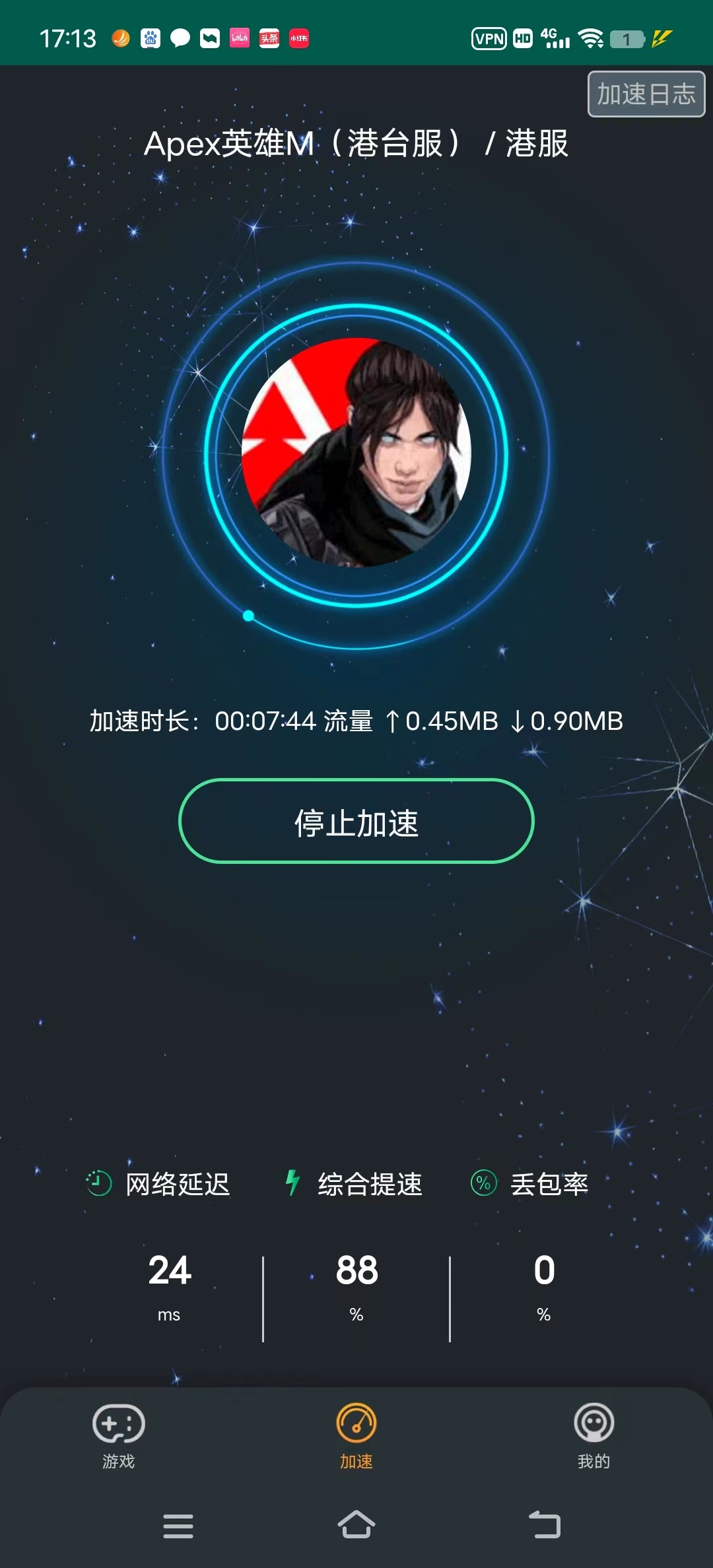This screenshot has width=713, height=1568.
Task: Go to the system home screen
Action: coord(356,1525)
